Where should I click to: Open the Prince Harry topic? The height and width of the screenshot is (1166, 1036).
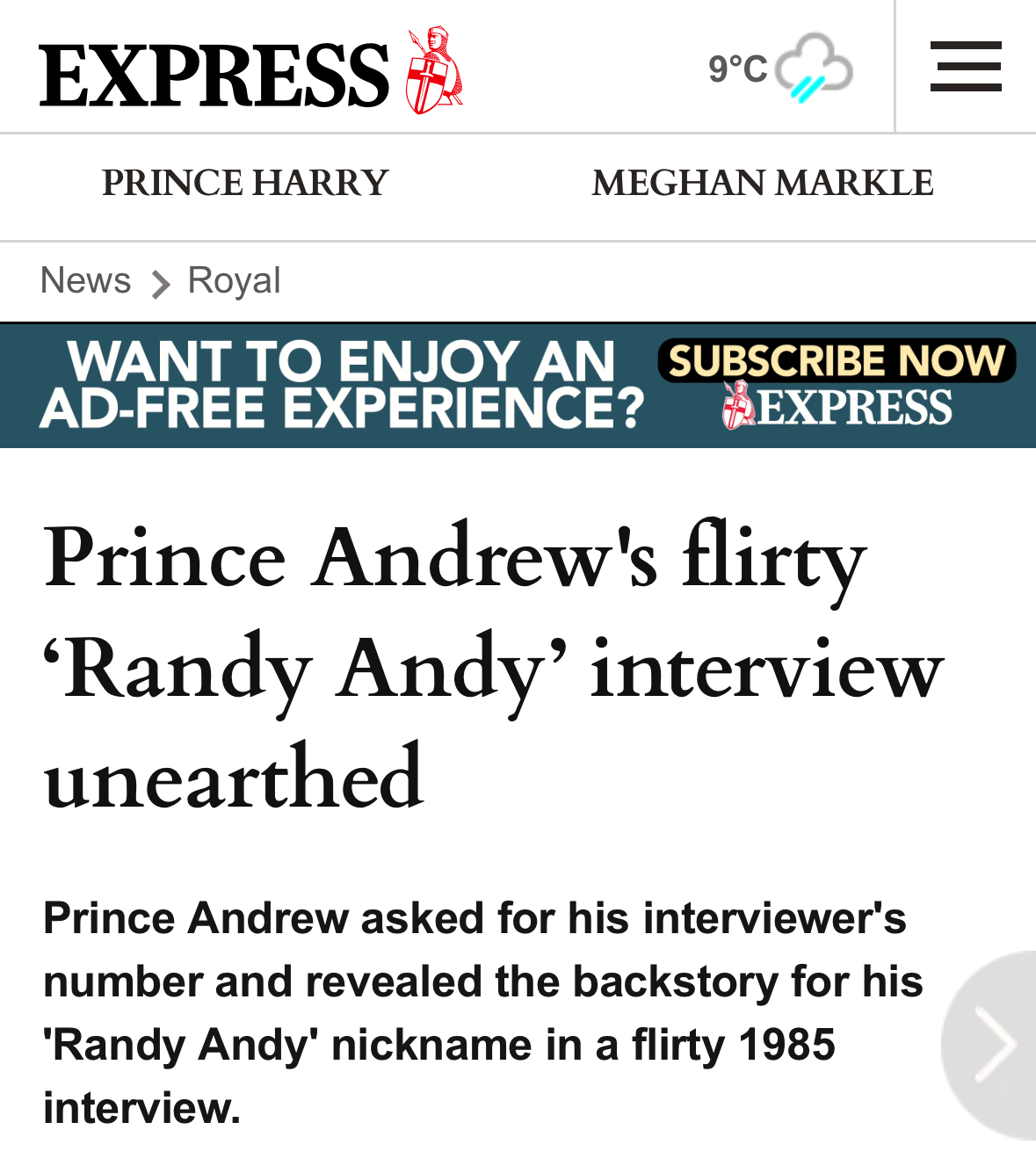click(245, 183)
